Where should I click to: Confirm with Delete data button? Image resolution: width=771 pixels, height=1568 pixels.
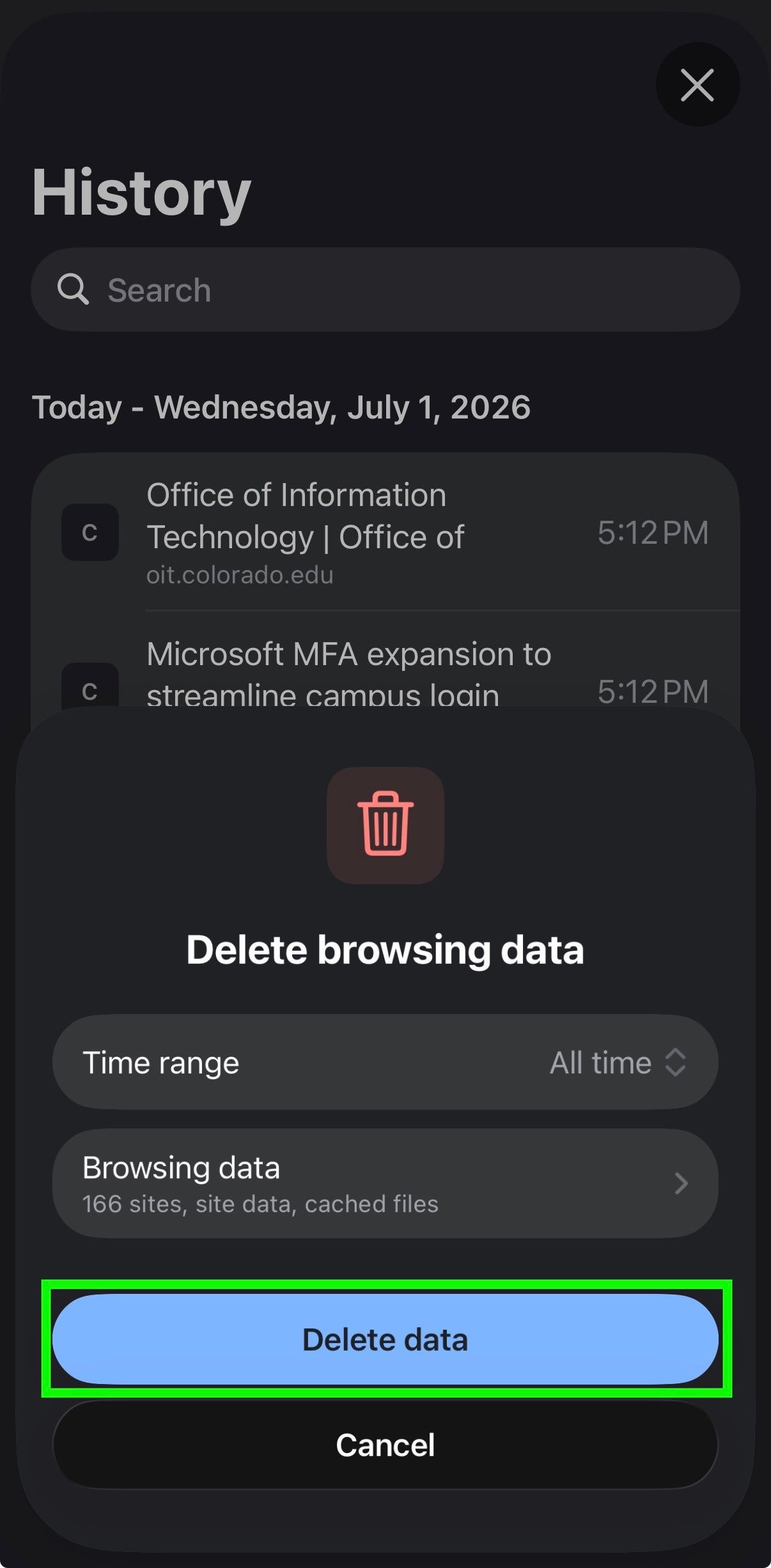[x=385, y=1339]
